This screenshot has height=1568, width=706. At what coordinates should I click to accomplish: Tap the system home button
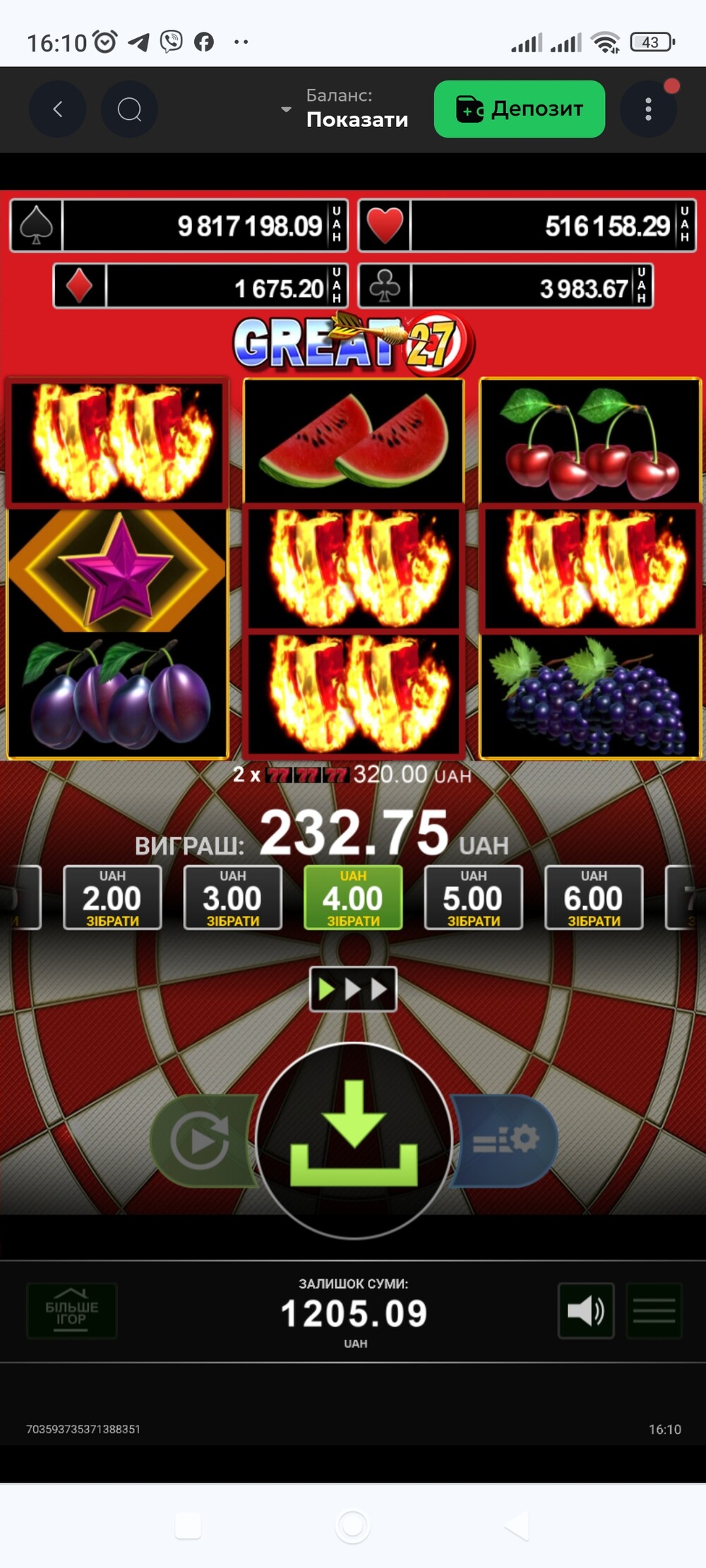(353, 1526)
